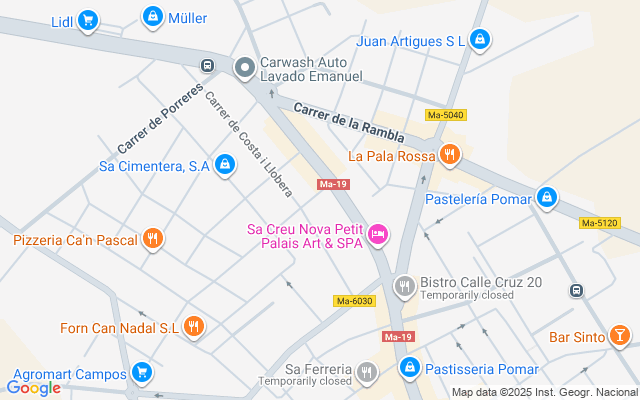Select the Bar Sinto cocktail marker
640x400 pixels.
pos(620,336)
